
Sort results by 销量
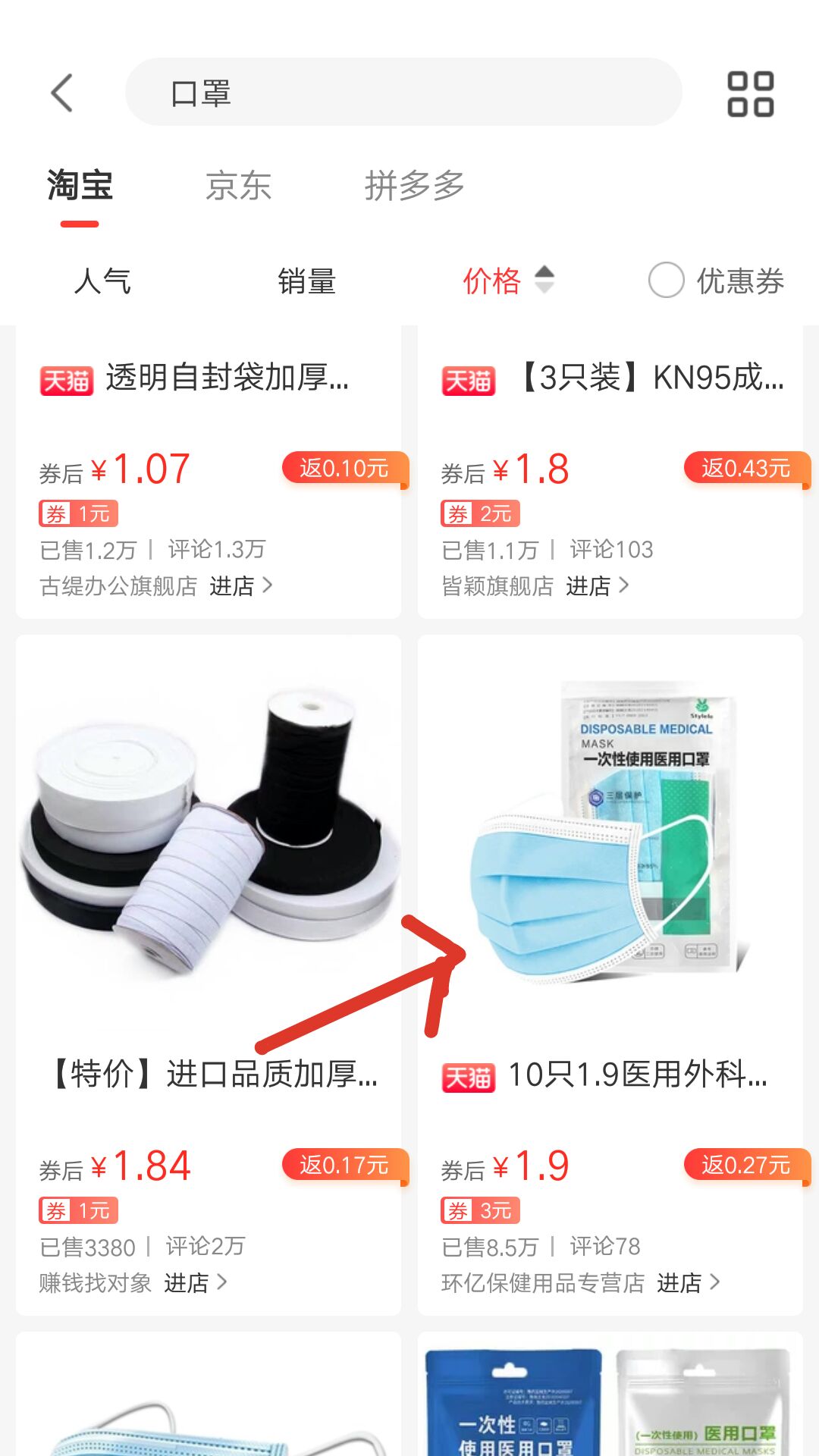(306, 281)
